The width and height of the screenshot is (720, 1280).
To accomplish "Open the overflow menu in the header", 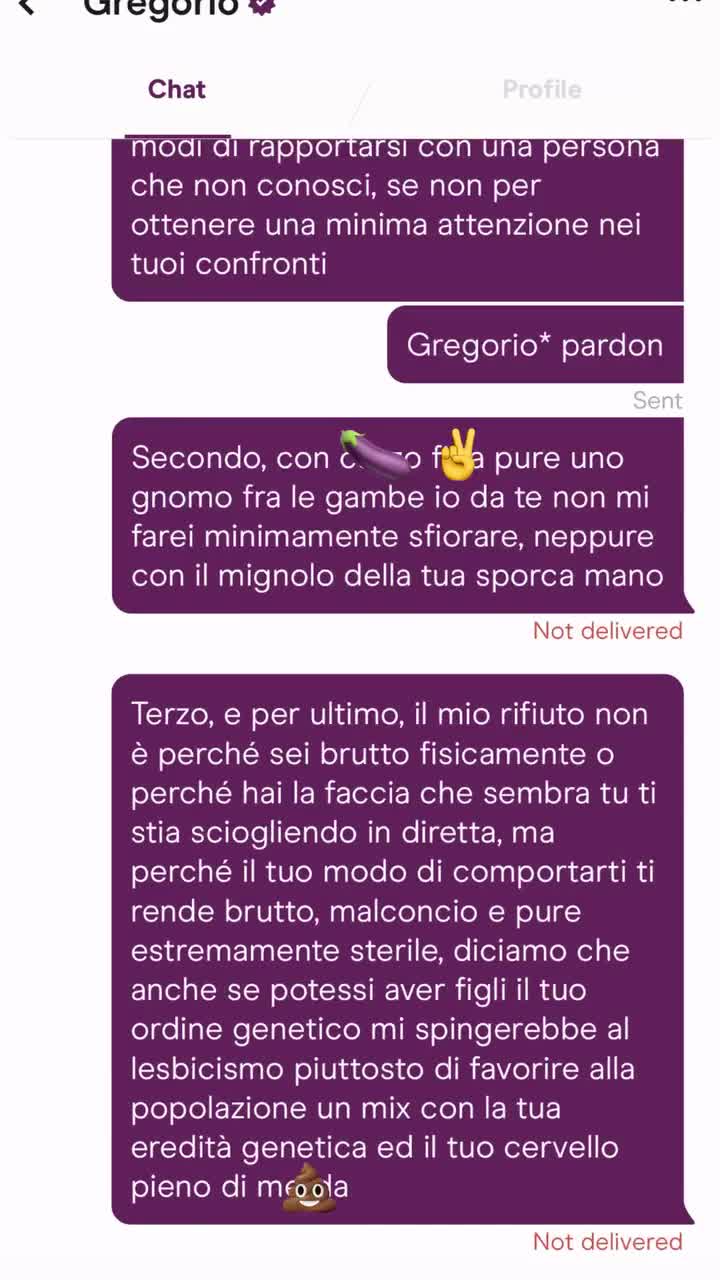I will click(685, 3).
